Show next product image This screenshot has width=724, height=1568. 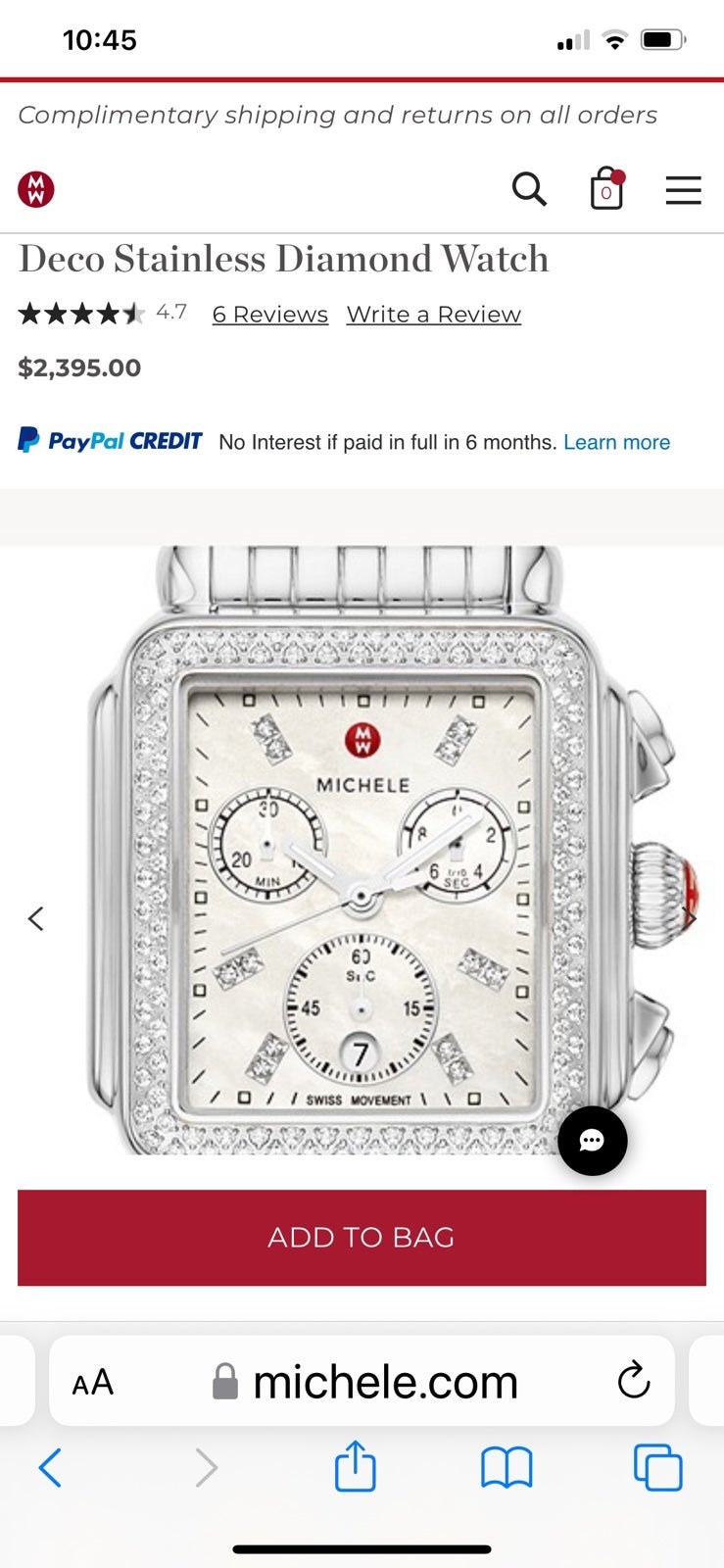[x=689, y=918]
